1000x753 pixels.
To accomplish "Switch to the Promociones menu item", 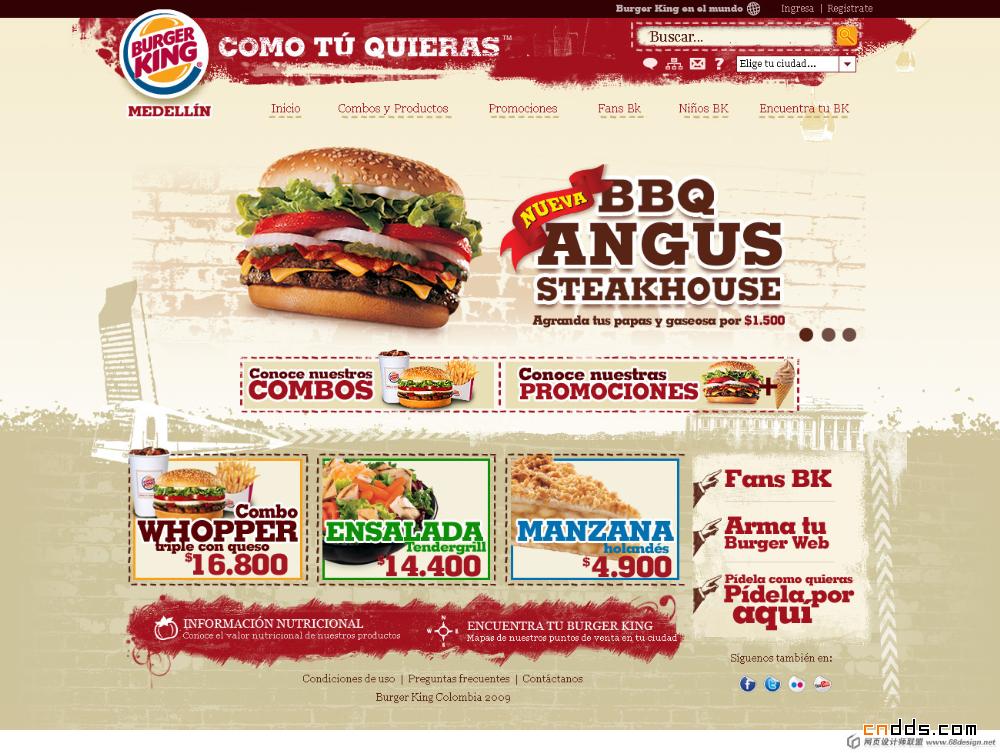I will point(523,108).
